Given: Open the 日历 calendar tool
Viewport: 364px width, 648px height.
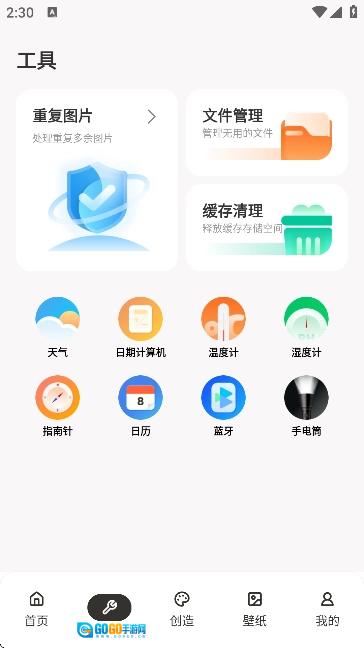Looking at the screenshot, I should (x=140, y=406).
